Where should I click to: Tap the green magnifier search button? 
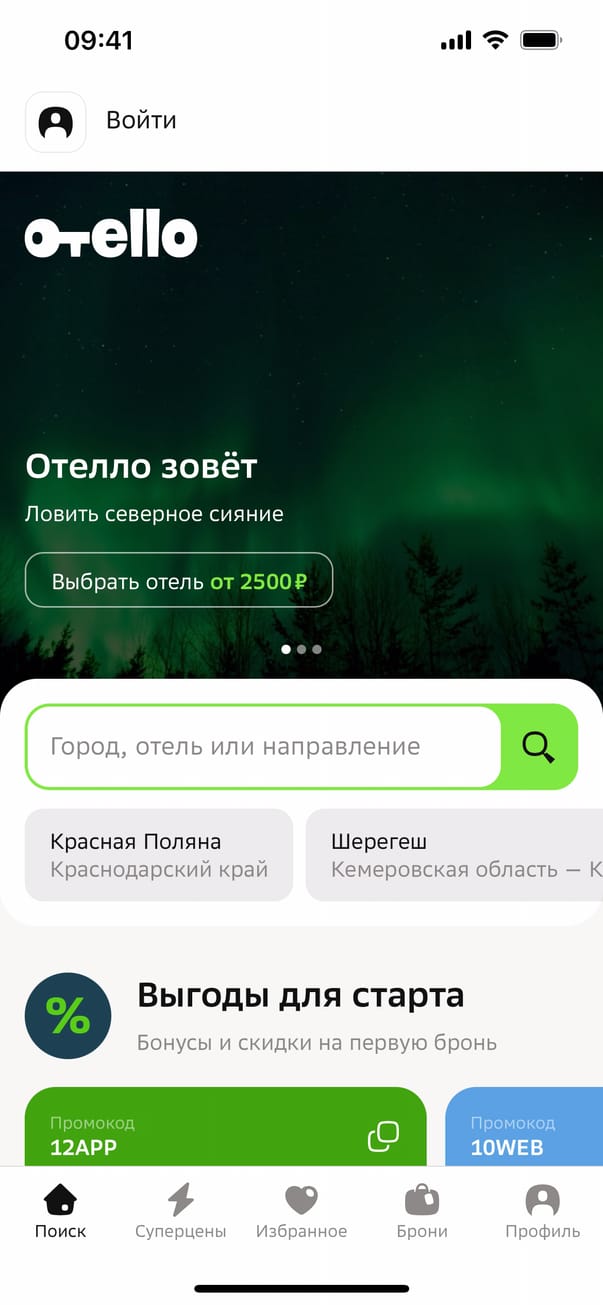(x=539, y=747)
